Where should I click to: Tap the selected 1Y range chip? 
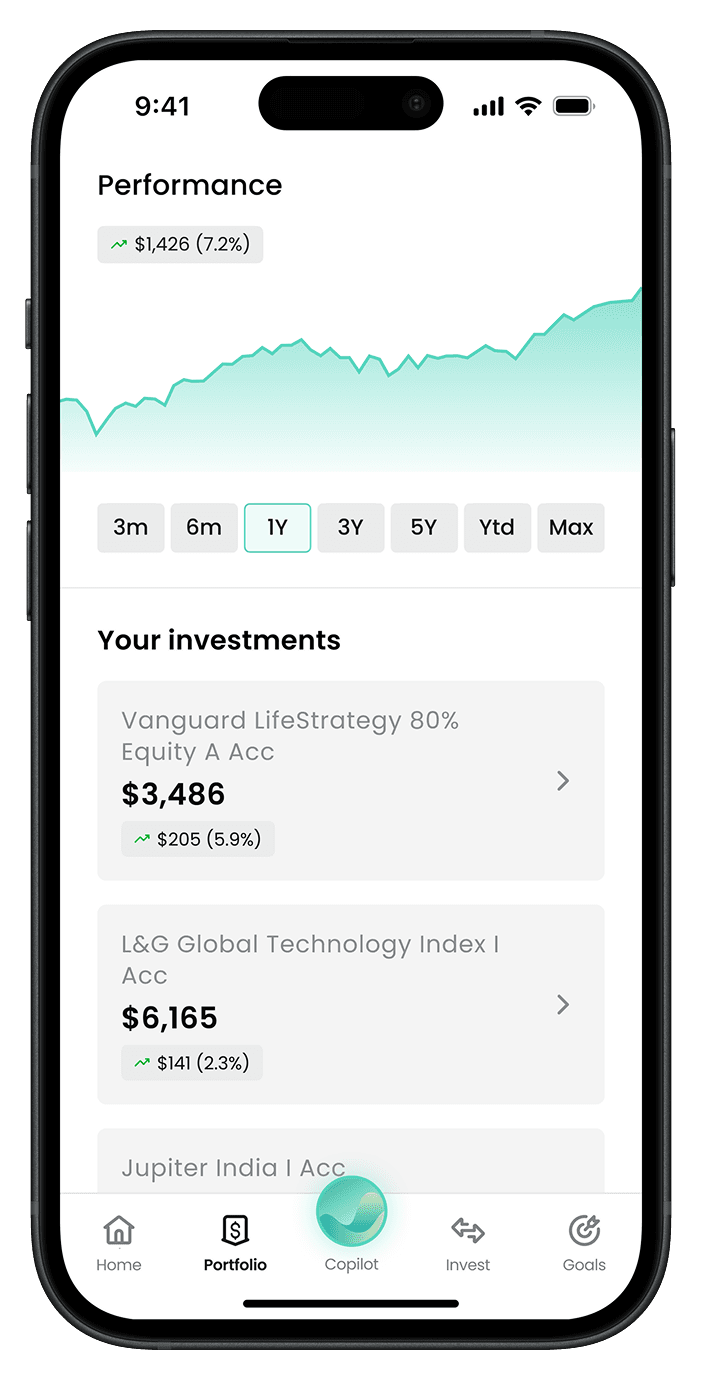click(x=277, y=528)
